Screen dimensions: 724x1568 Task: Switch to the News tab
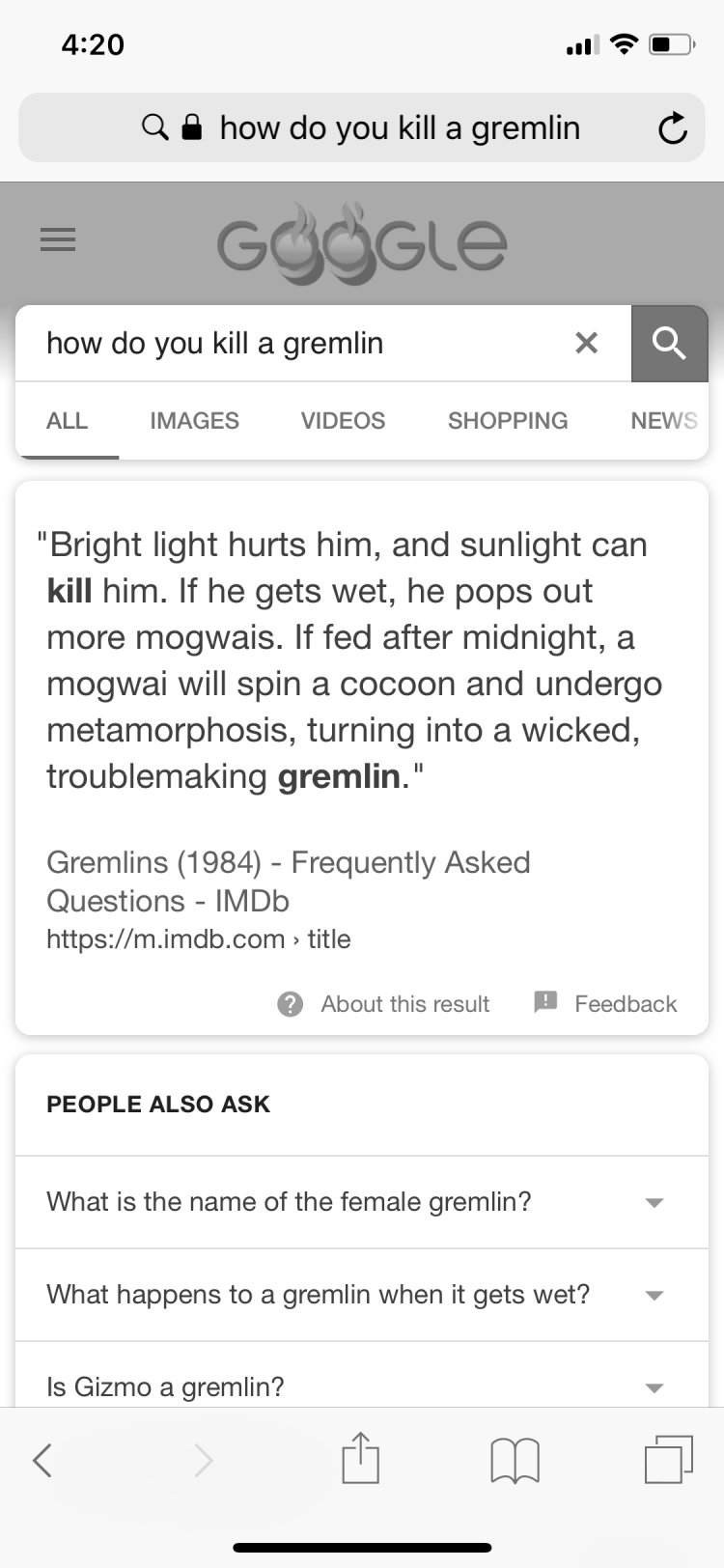click(x=664, y=421)
